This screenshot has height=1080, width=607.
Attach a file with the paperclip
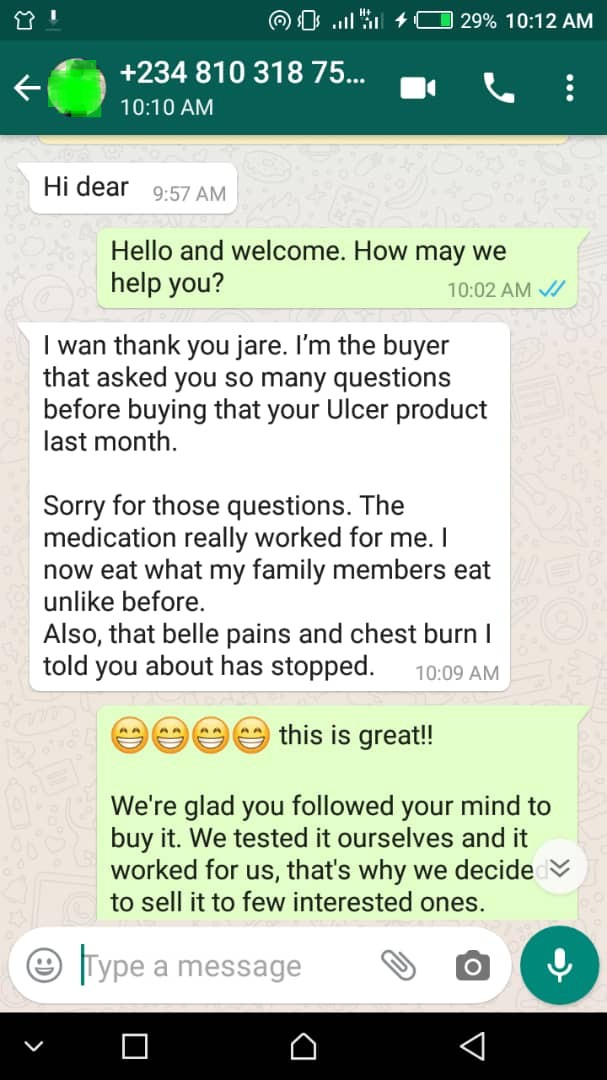[398, 965]
